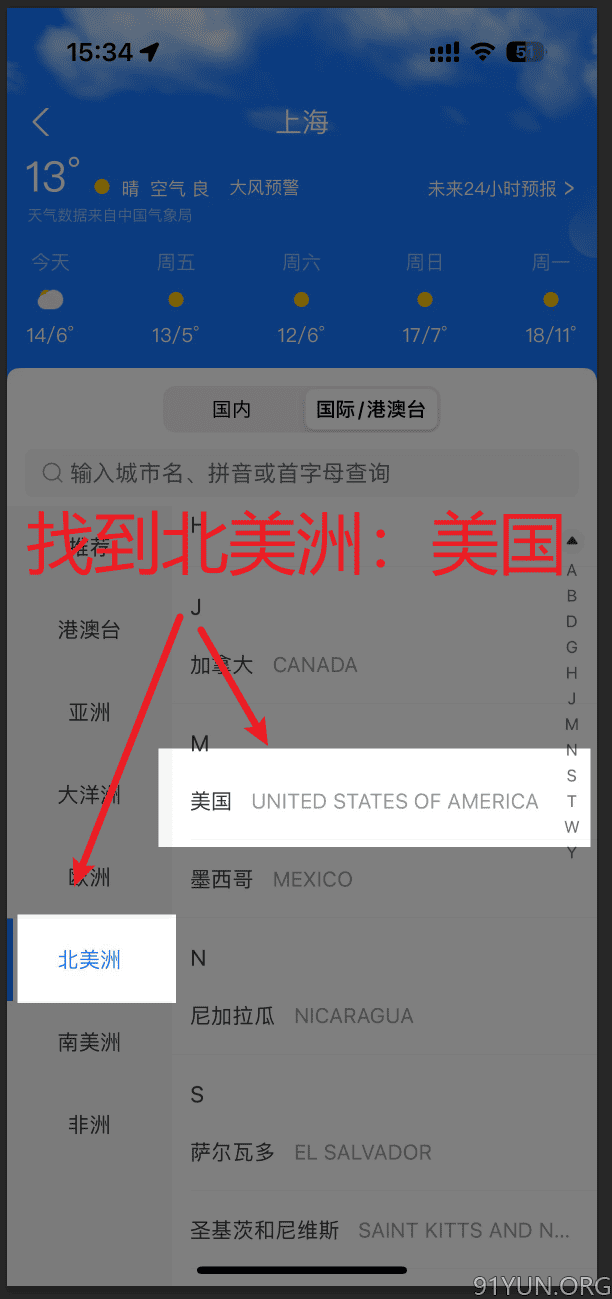Tap the city search input field
This screenshot has height=1299, width=612.
302,472
